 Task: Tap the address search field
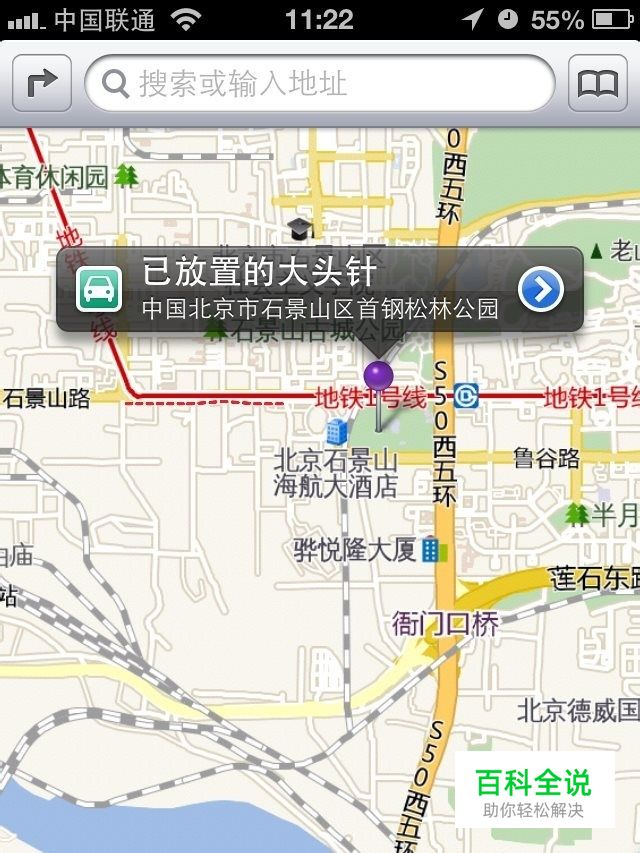tap(320, 83)
